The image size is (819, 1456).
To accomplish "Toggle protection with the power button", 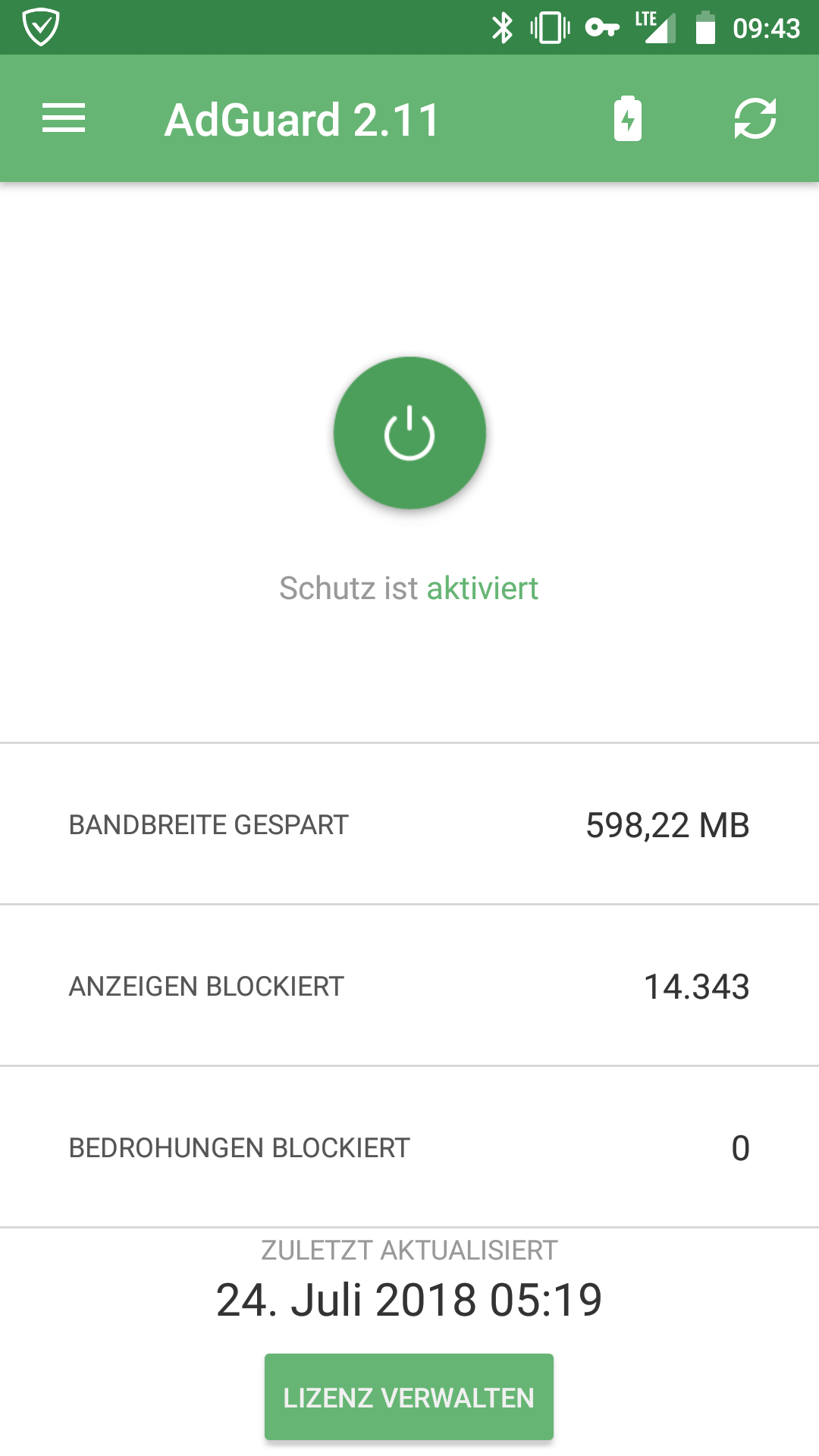I will pyautogui.click(x=409, y=433).
